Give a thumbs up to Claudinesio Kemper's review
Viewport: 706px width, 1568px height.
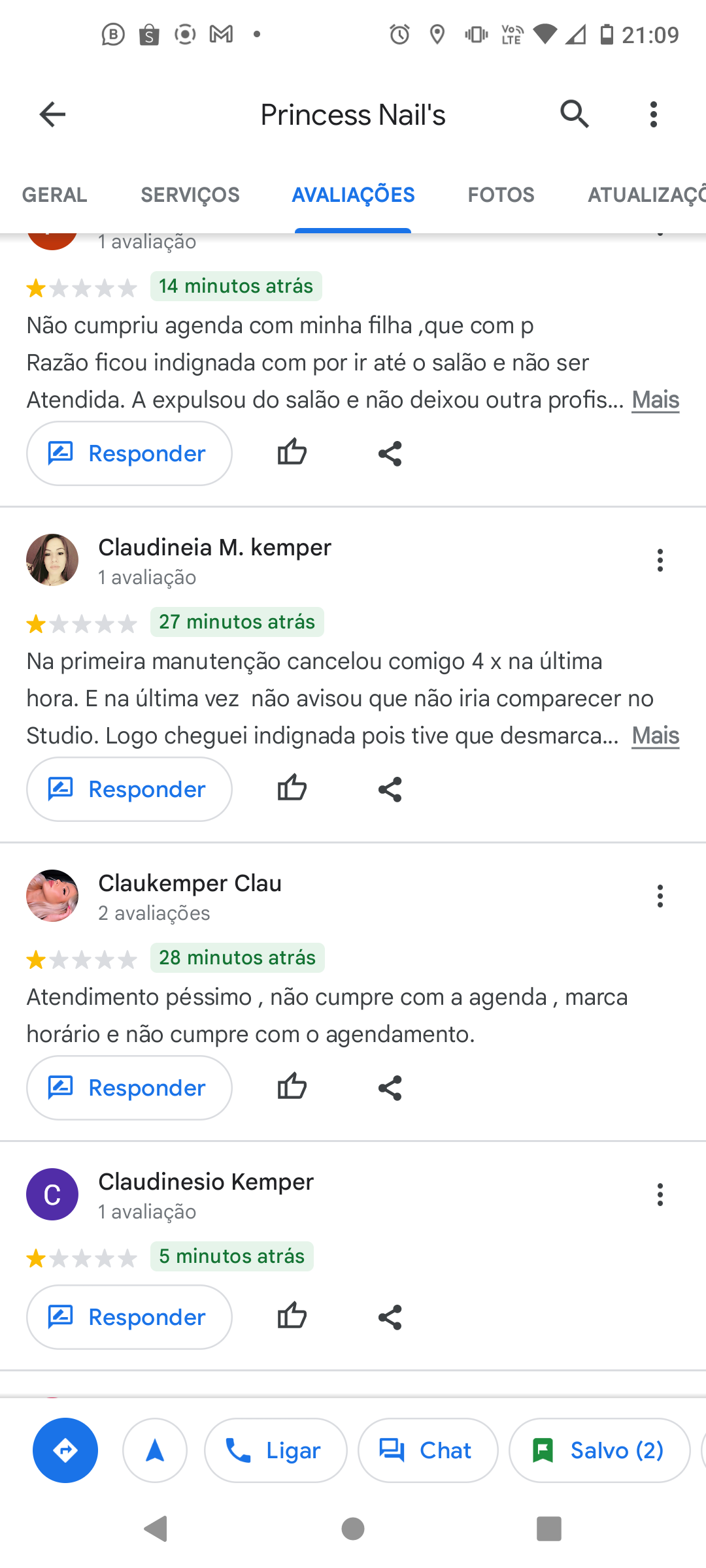(x=292, y=1316)
